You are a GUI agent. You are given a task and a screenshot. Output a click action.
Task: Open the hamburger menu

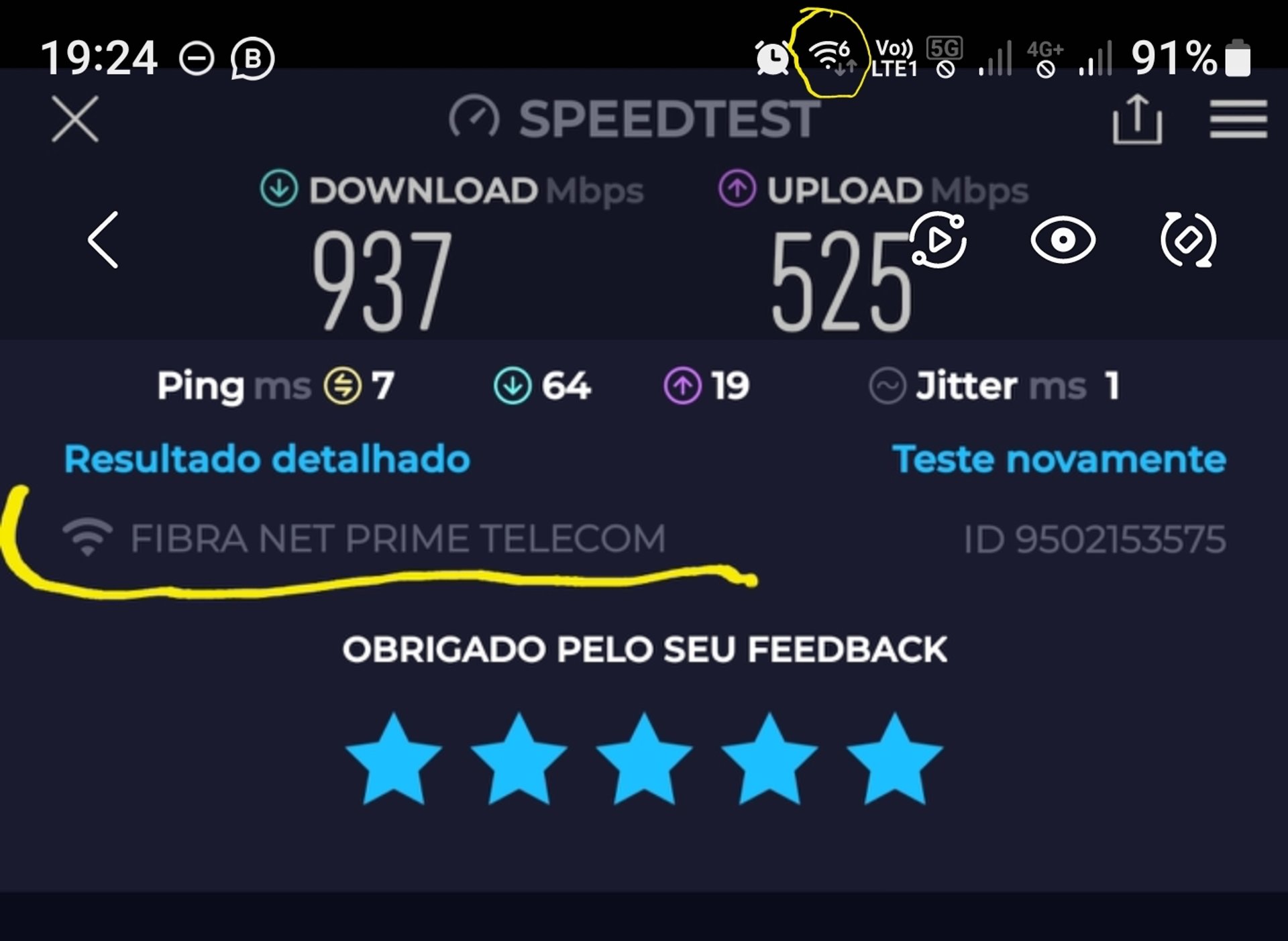pyautogui.click(x=1238, y=119)
